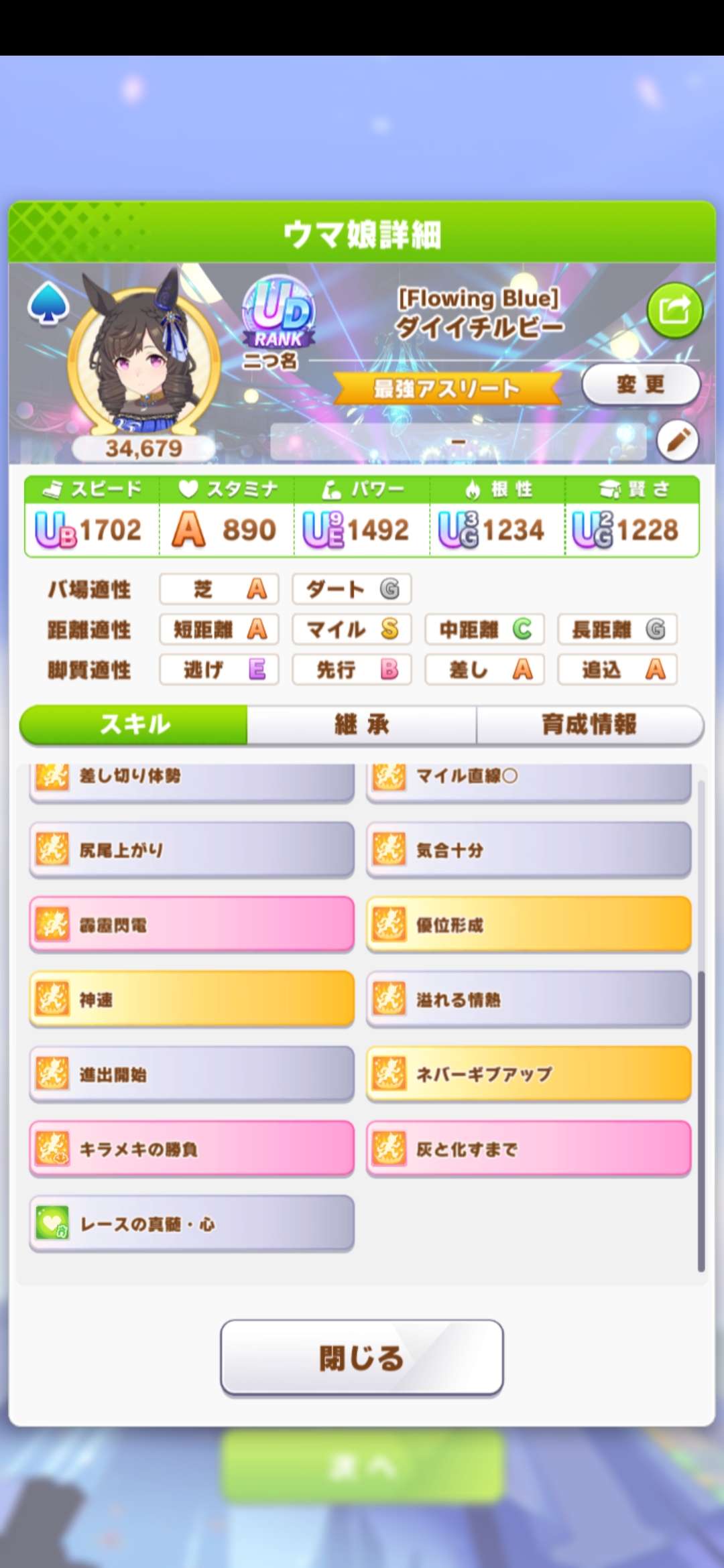Tap the 追込 A running style aptitude
Screen dimensions: 724x1568
616,669
